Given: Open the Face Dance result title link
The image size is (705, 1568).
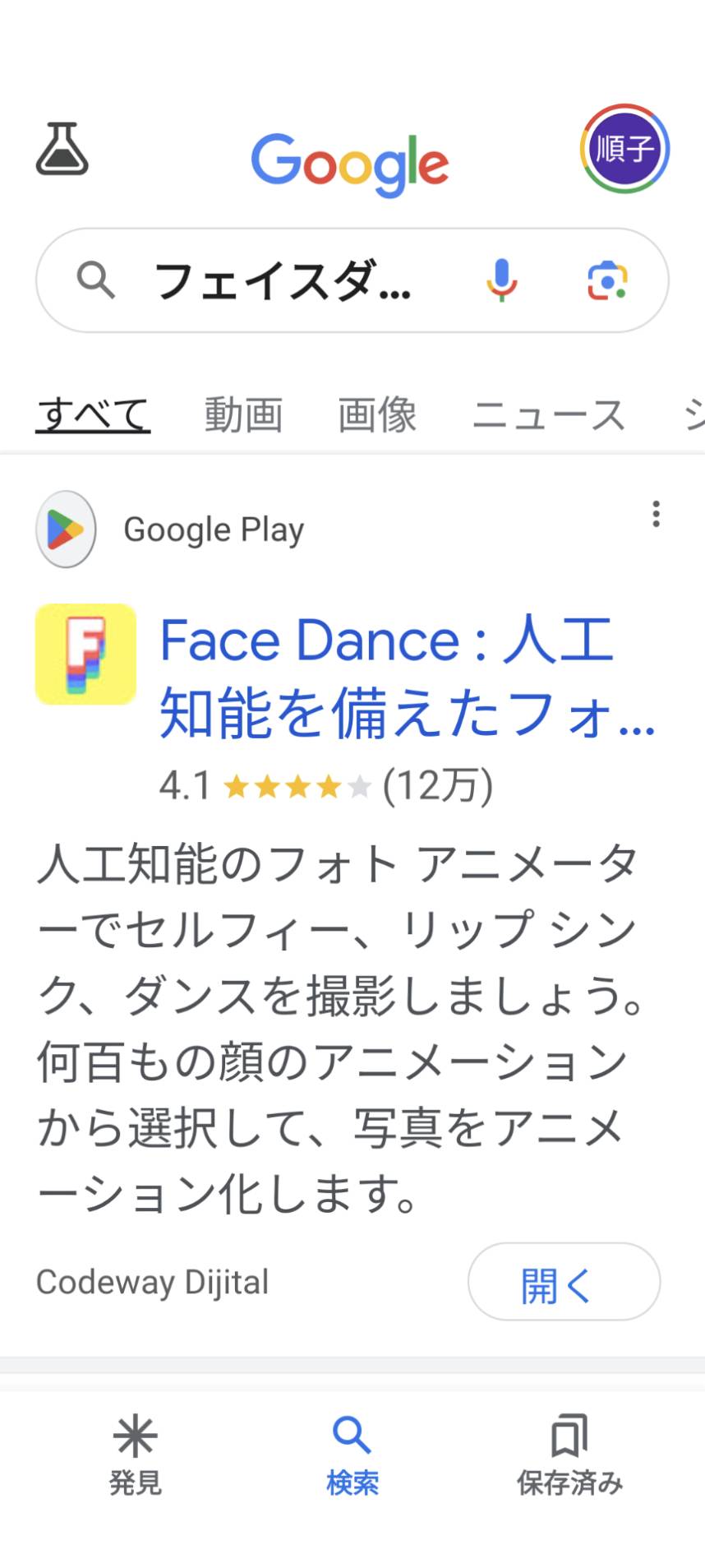Looking at the screenshot, I should 408,676.
